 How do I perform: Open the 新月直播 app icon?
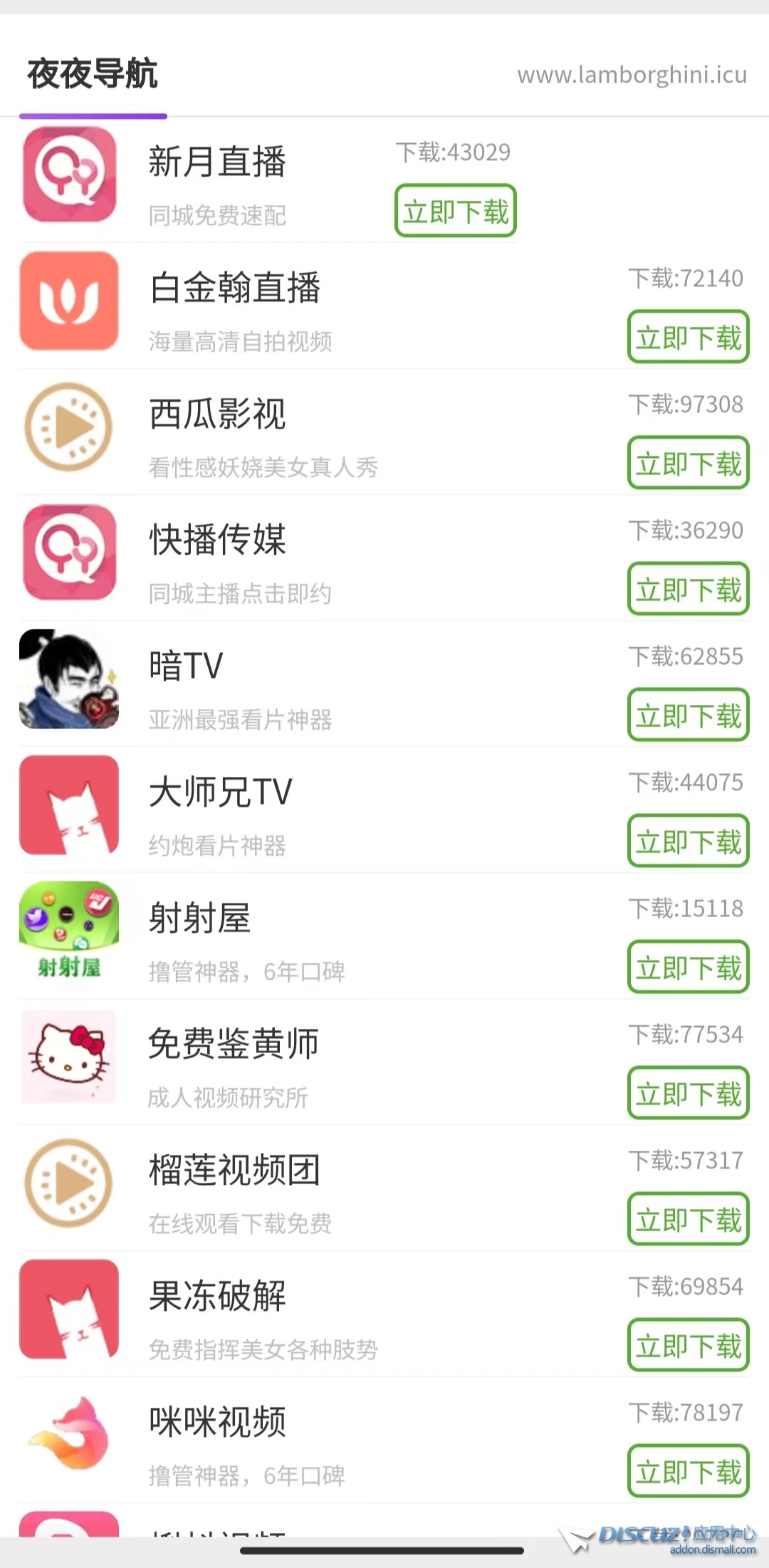(69, 174)
